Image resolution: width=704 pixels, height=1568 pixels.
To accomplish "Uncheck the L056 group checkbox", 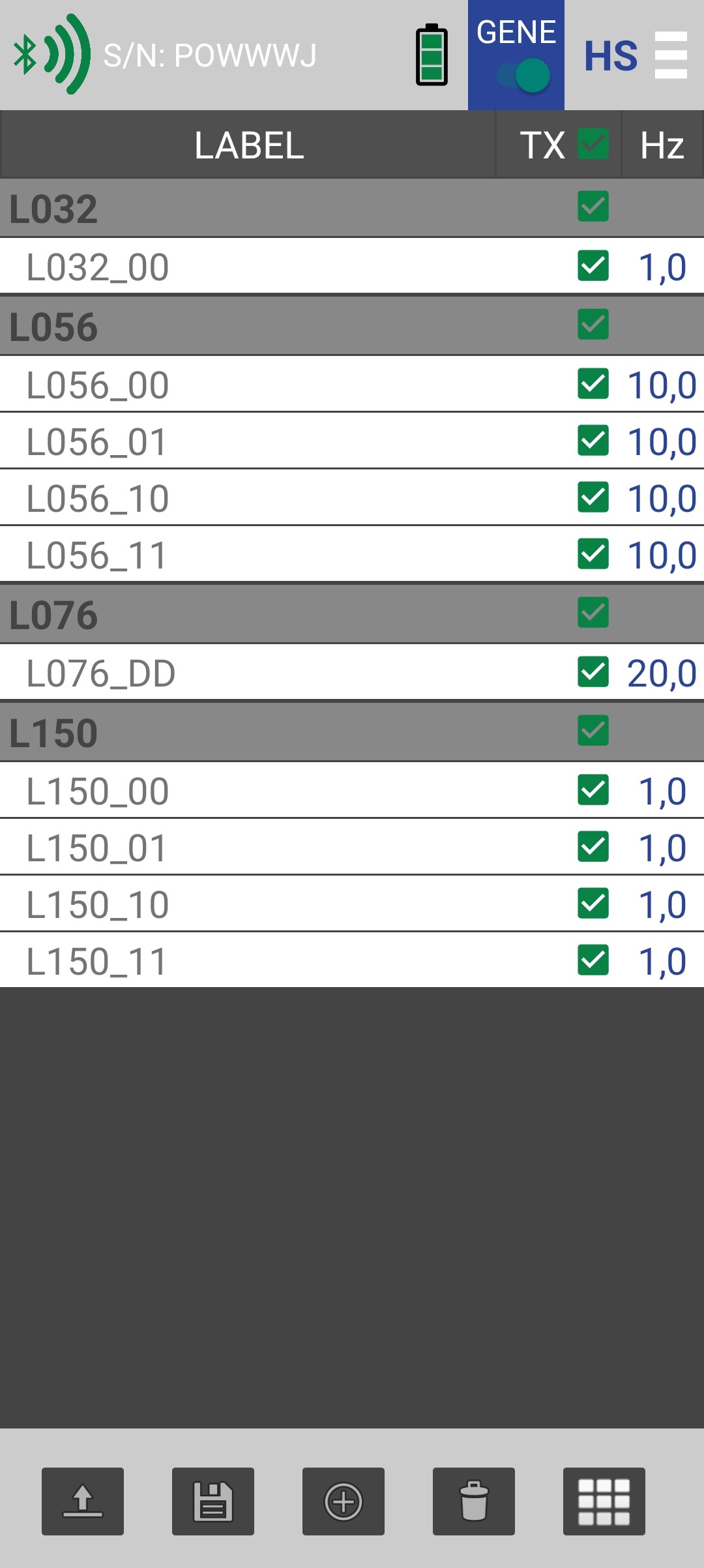I will click(x=593, y=325).
